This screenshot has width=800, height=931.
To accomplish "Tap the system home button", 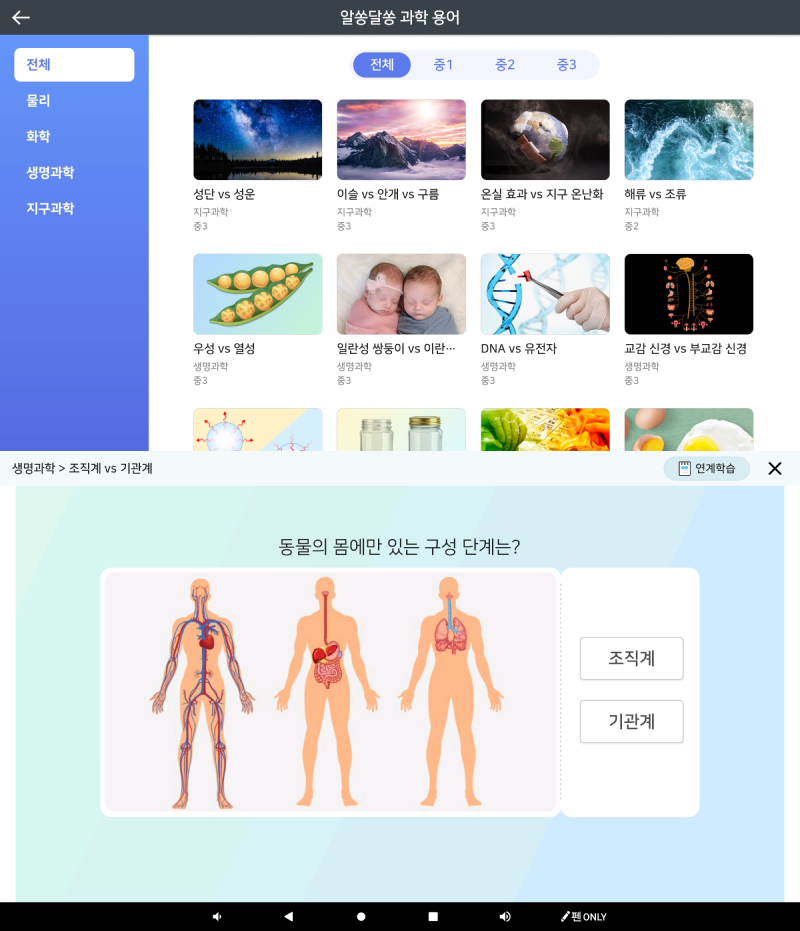I will click(361, 916).
